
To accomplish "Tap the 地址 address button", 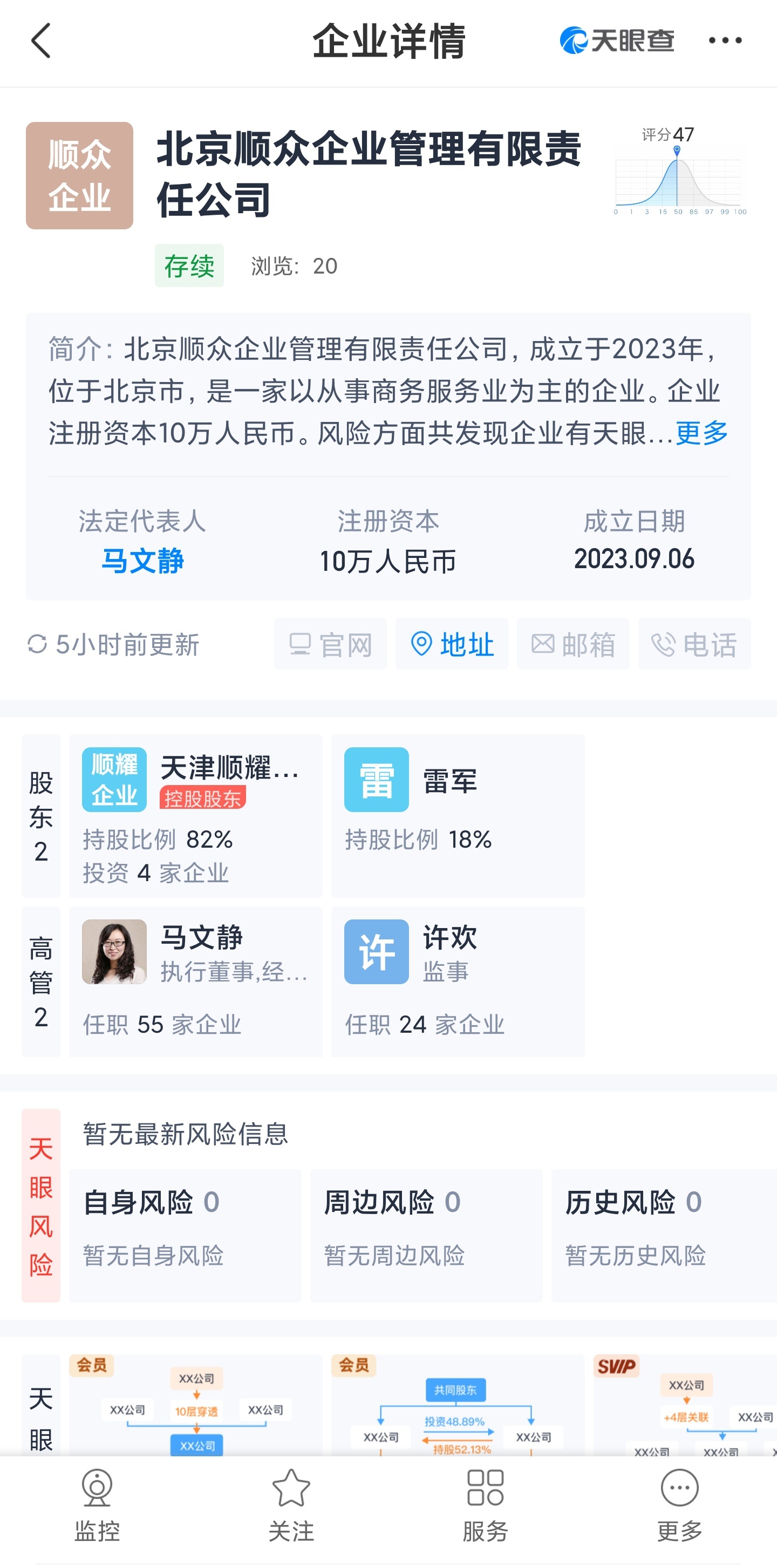I will click(452, 644).
